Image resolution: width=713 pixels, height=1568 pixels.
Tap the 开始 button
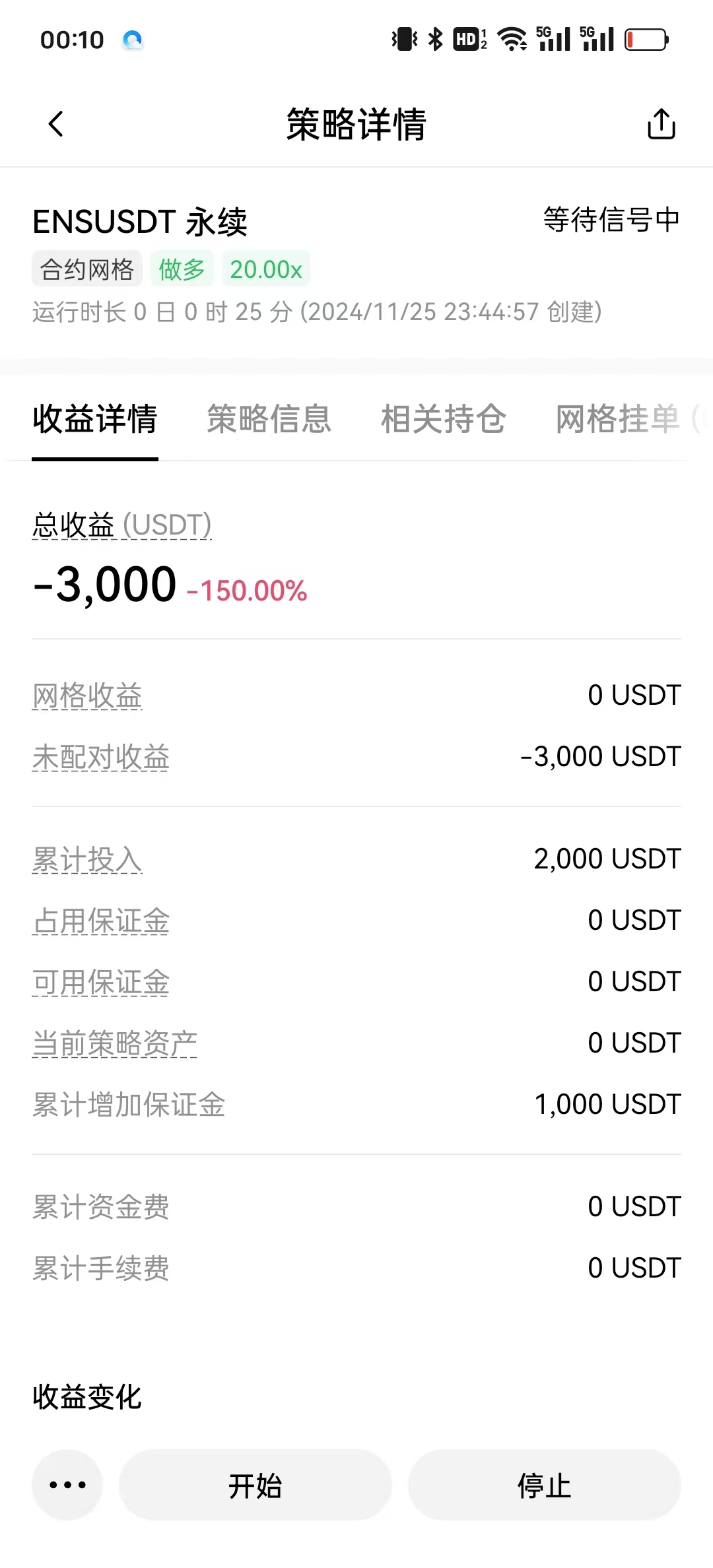click(255, 1486)
